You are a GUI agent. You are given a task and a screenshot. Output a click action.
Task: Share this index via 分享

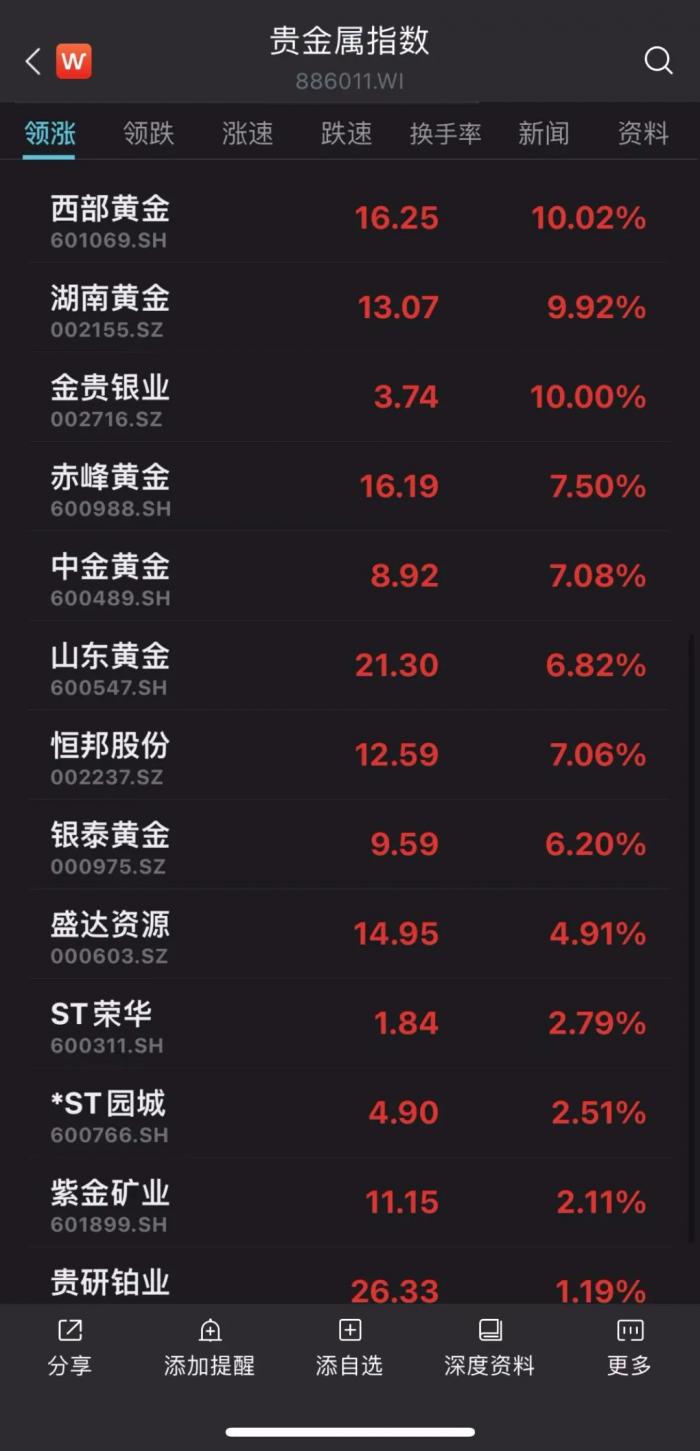click(x=70, y=1347)
